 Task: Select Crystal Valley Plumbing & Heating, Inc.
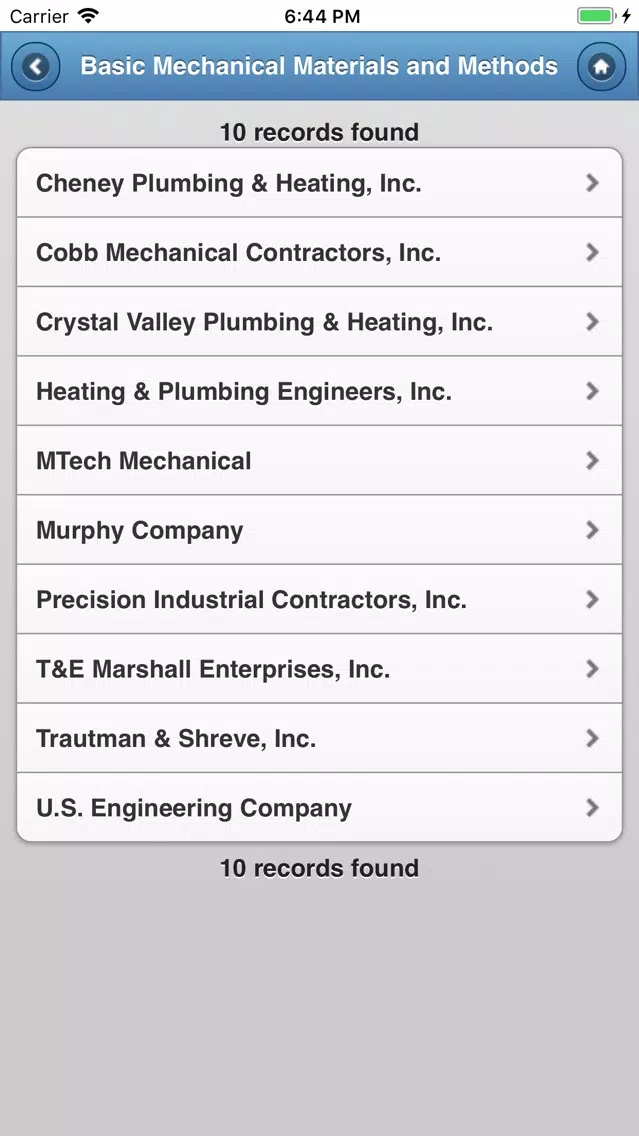320,322
